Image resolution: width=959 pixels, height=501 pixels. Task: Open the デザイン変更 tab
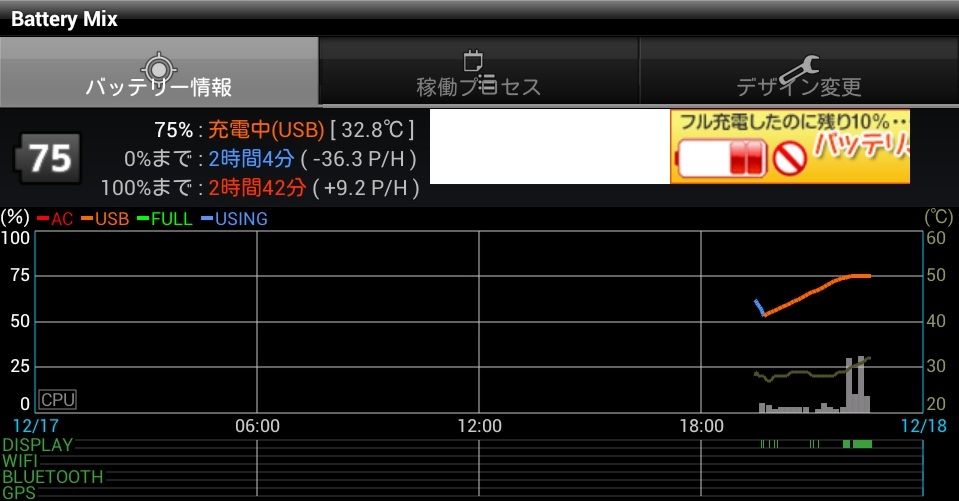point(798,72)
